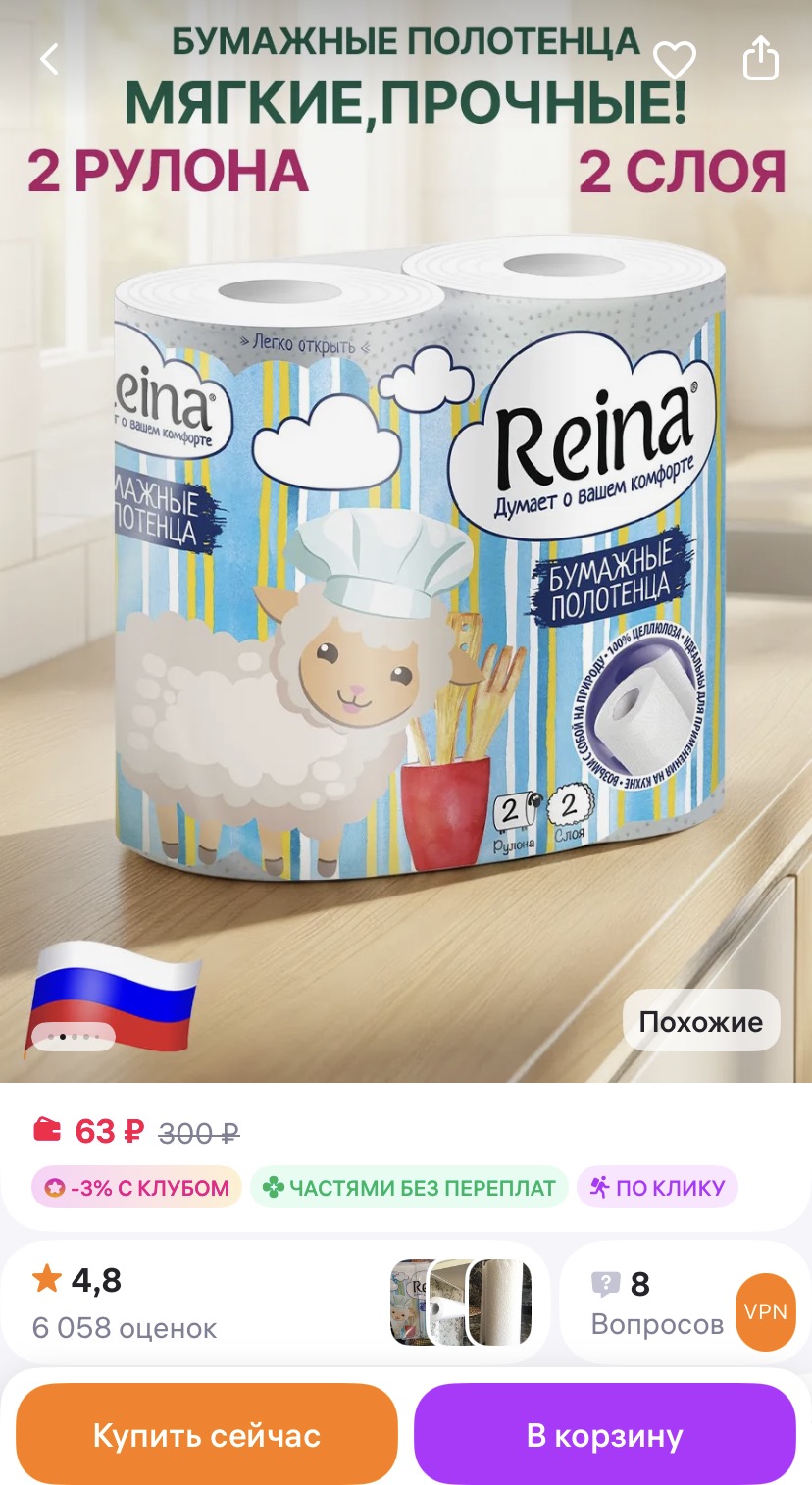812x1485 pixels.
Task: Open the -3% с клубом chip
Action: [x=136, y=1188]
